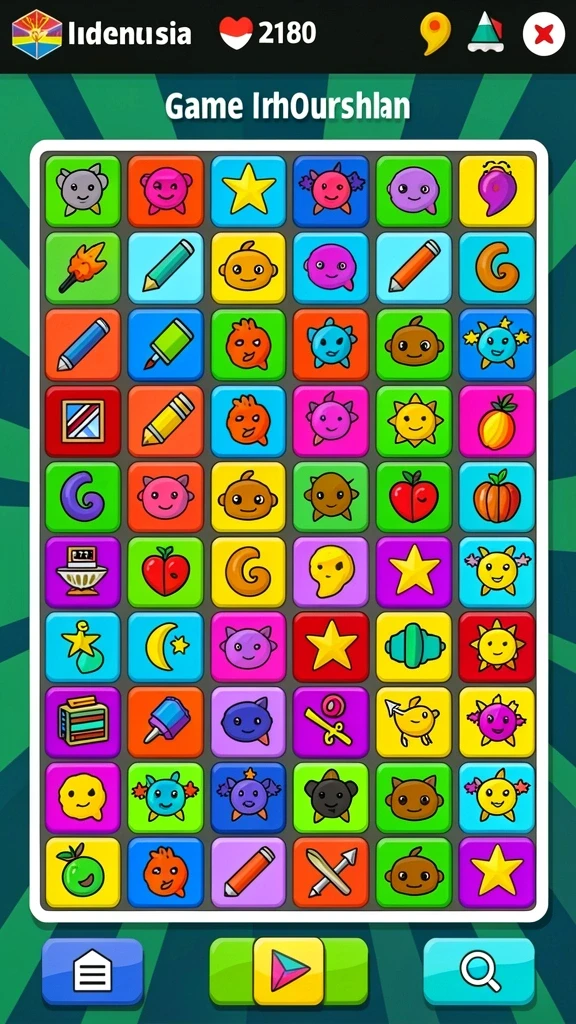Tap the purple eggplant tile on yellow
This screenshot has width=576, height=1024.
click(497, 191)
